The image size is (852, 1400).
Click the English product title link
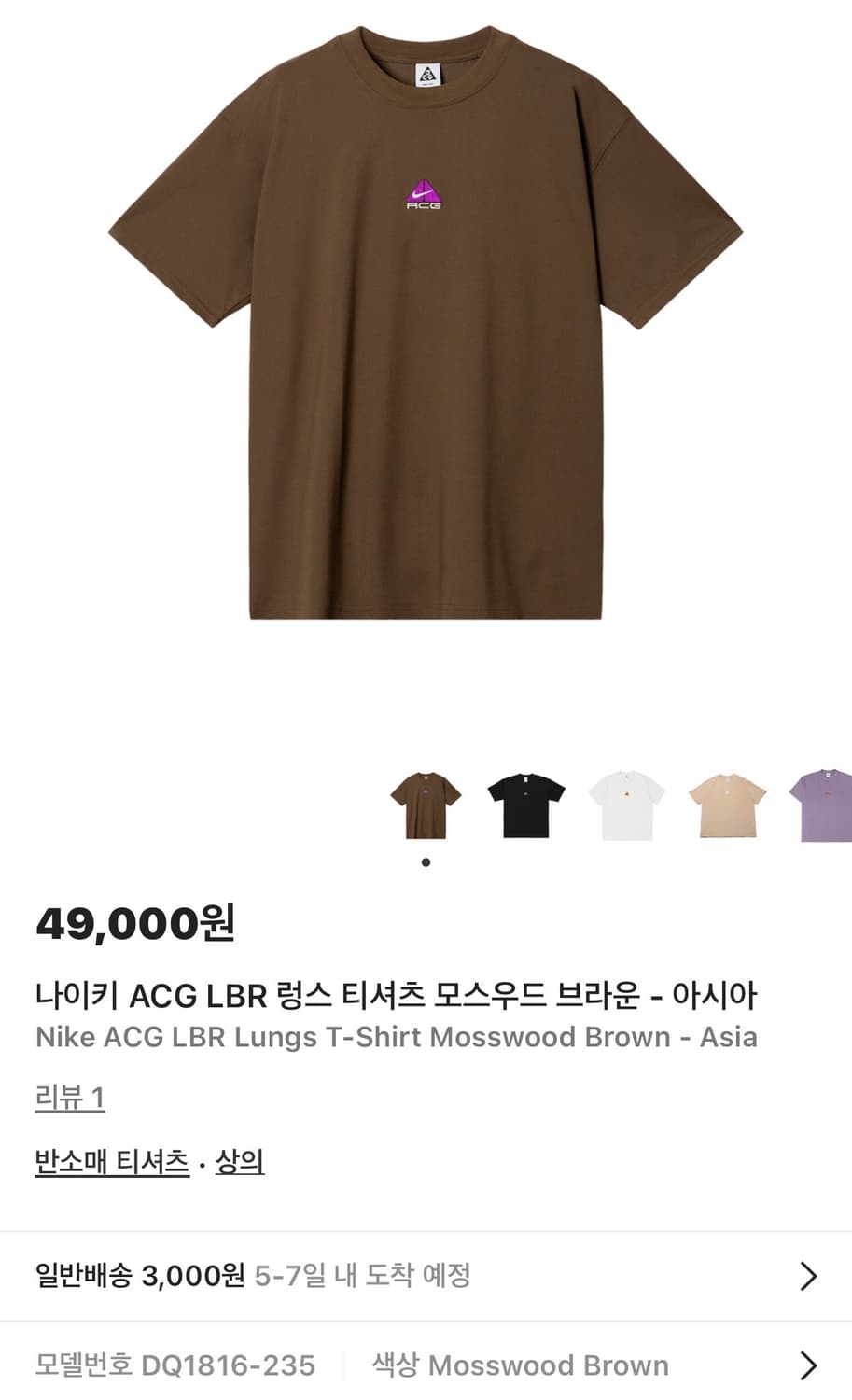click(397, 1036)
